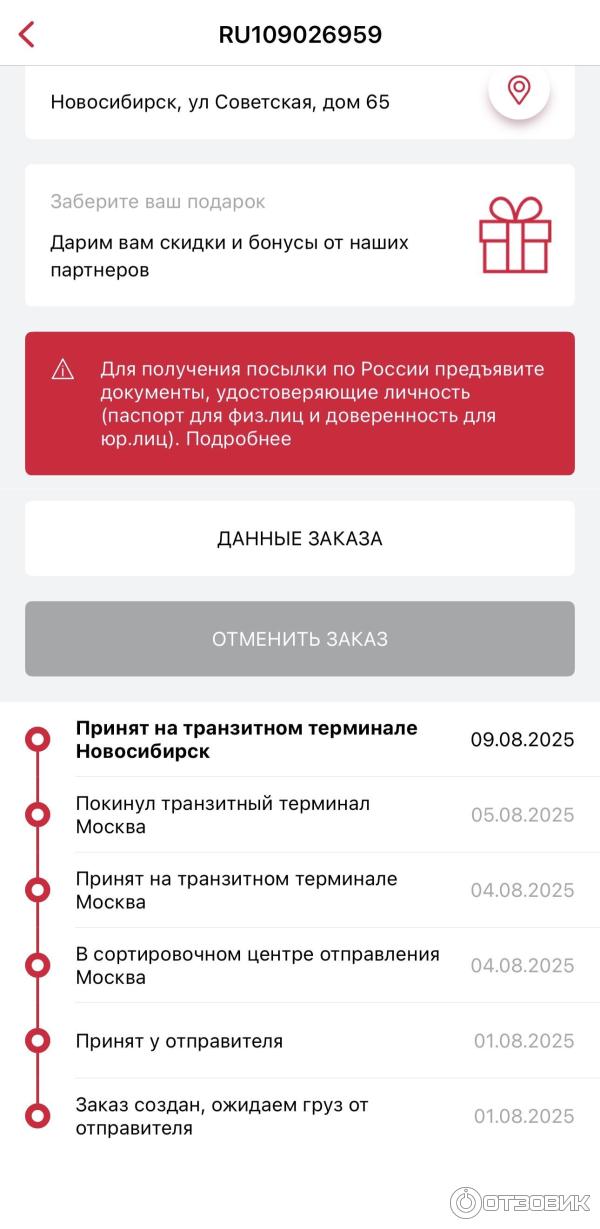Viewport: 600px width, 1229px height.
Task: Go back using the red arrow
Action: (27, 35)
